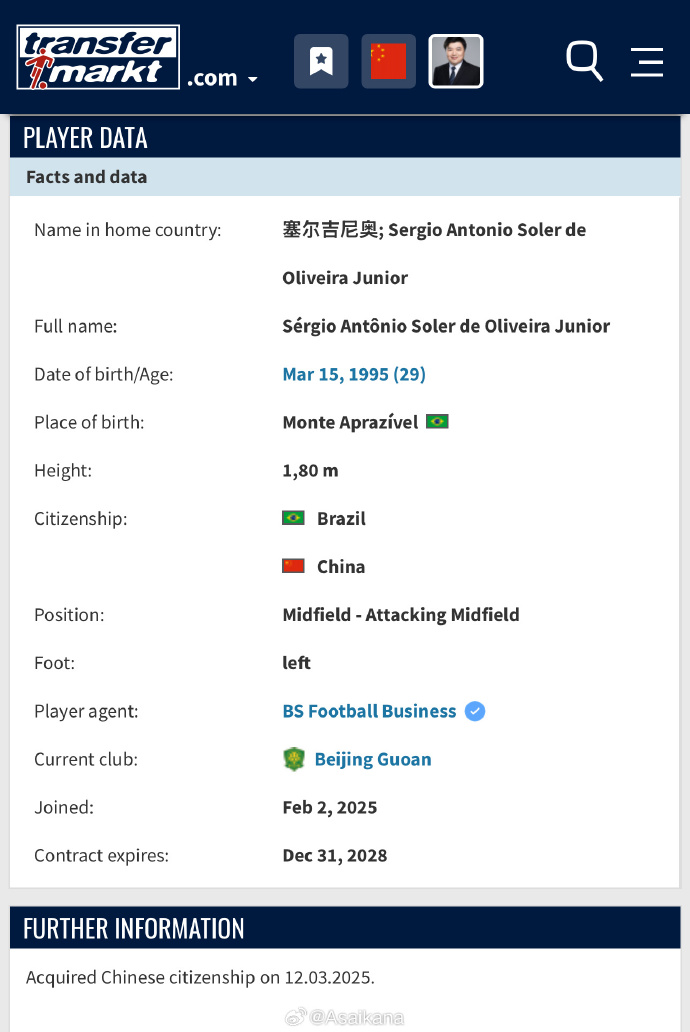Open the search magnifier
Screen dimensions: 690x1032
point(584,61)
